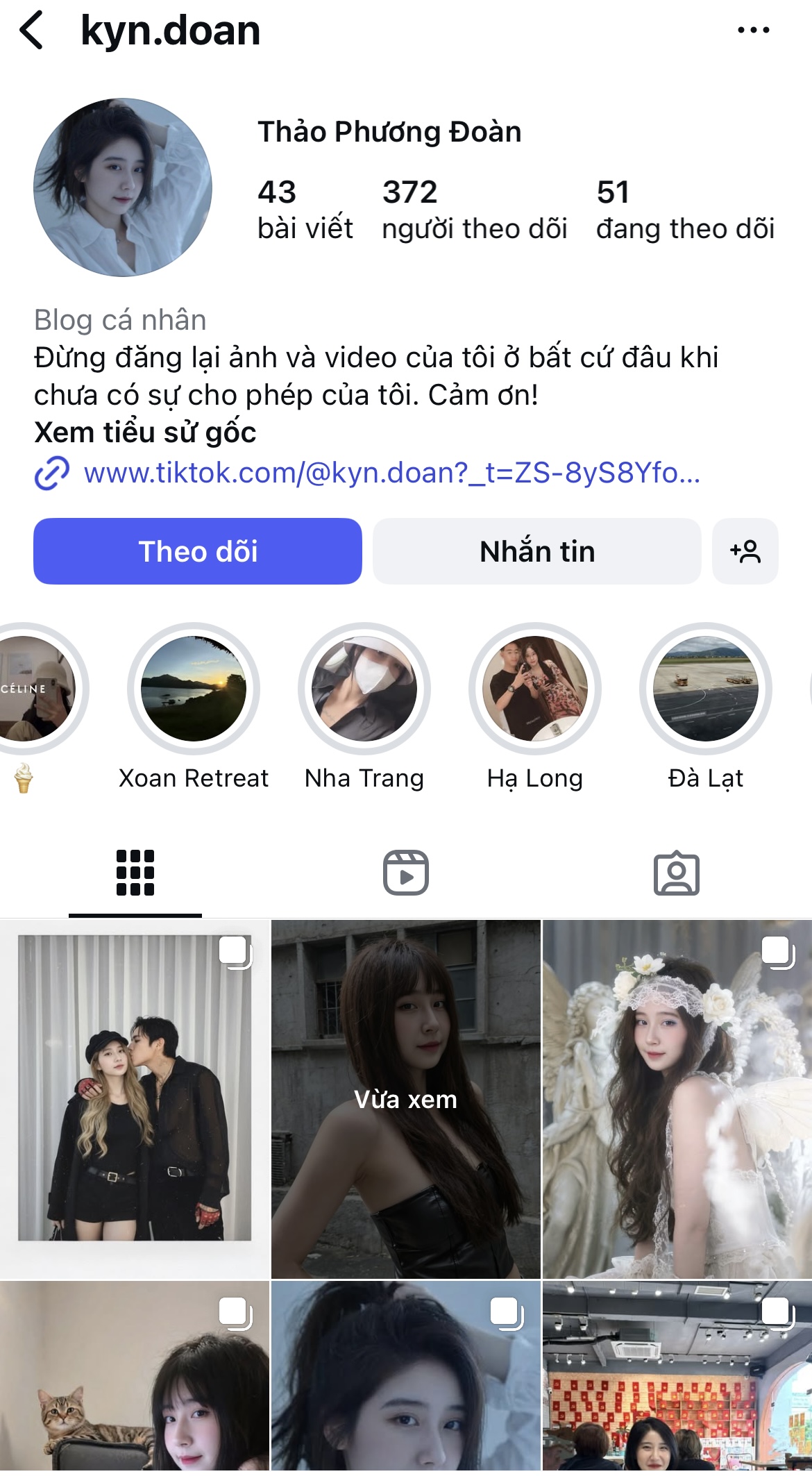Switch to the Reels tab

[x=406, y=873]
